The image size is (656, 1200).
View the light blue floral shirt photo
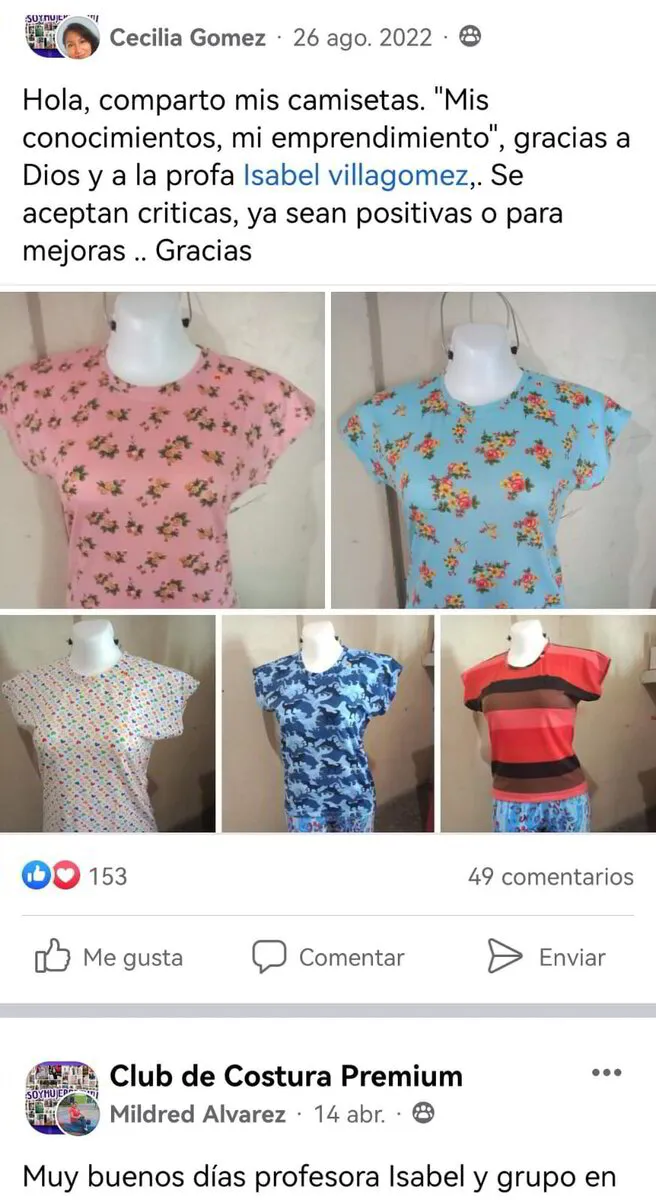(493, 450)
